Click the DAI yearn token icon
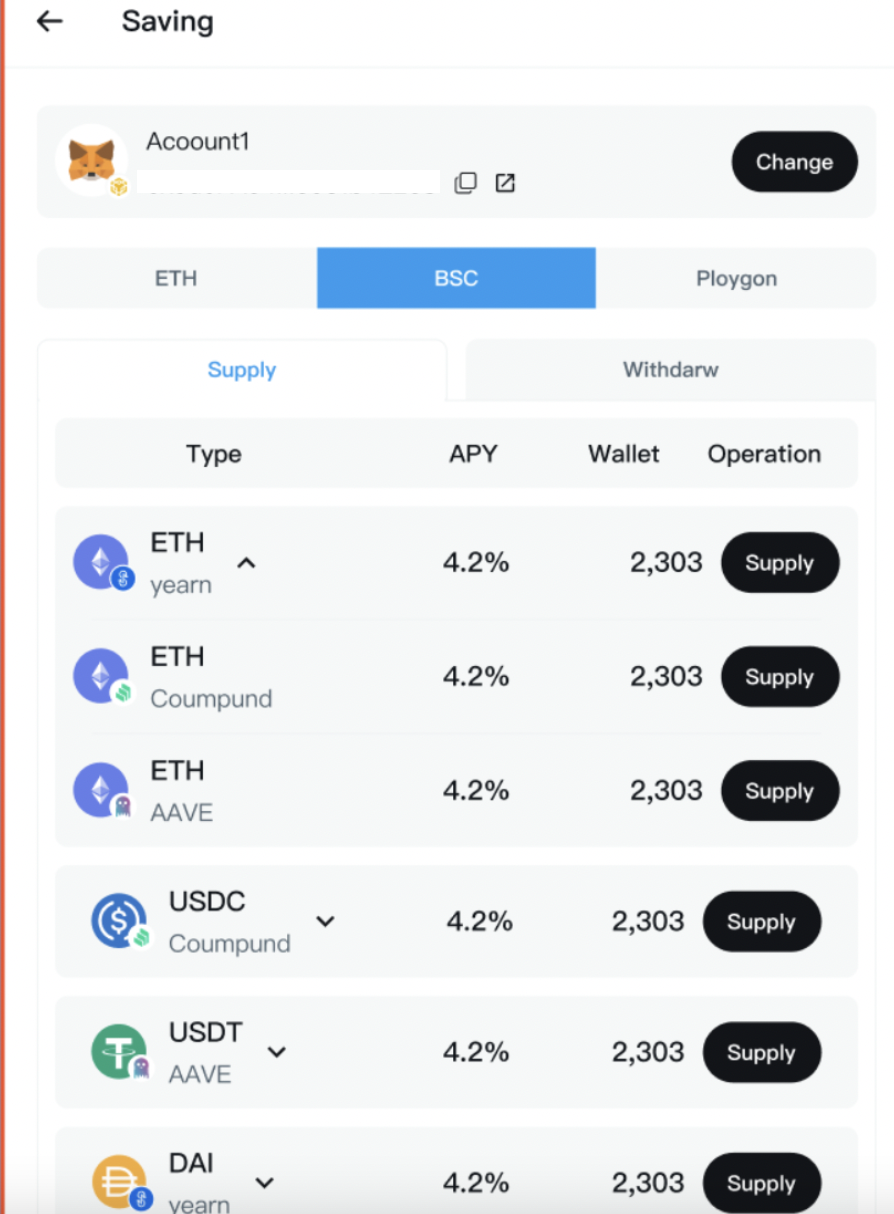This screenshot has height=1214, width=894. click(120, 1182)
